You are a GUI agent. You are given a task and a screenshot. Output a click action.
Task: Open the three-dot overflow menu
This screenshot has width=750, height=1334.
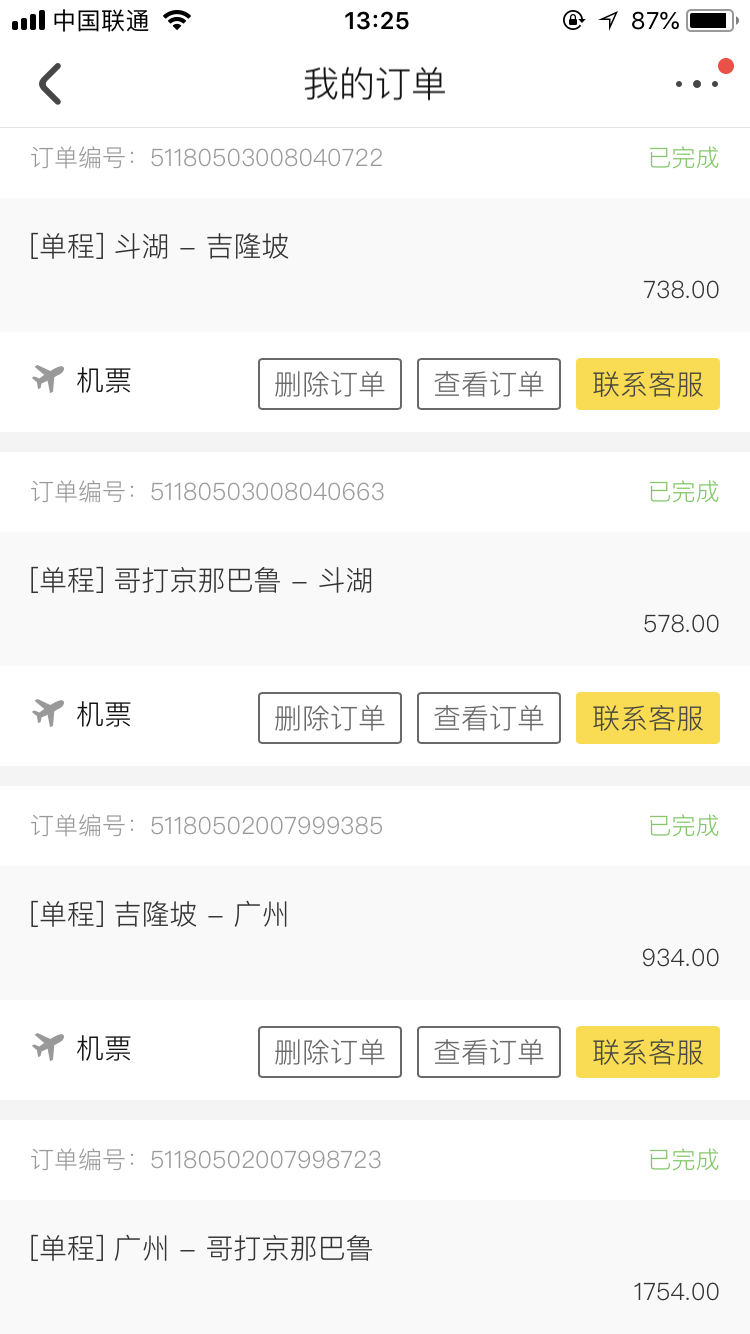[697, 84]
